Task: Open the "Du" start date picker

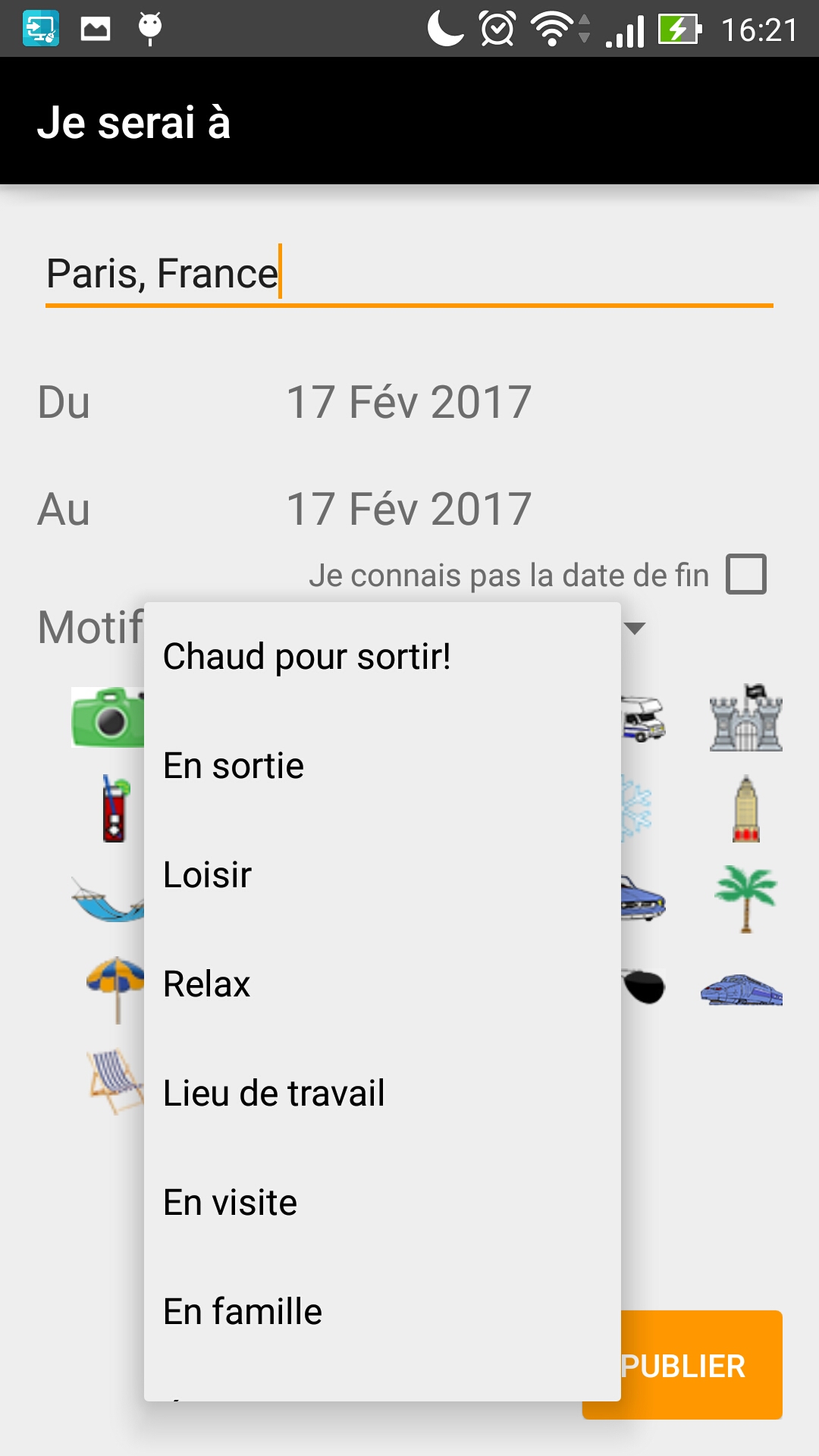Action: tap(408, 402)
